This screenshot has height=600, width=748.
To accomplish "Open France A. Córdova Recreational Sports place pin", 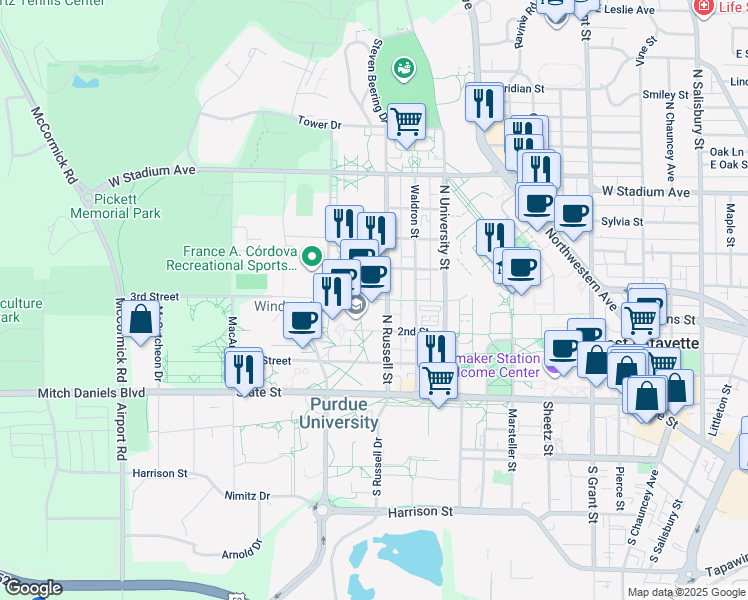I will point(312,257).
